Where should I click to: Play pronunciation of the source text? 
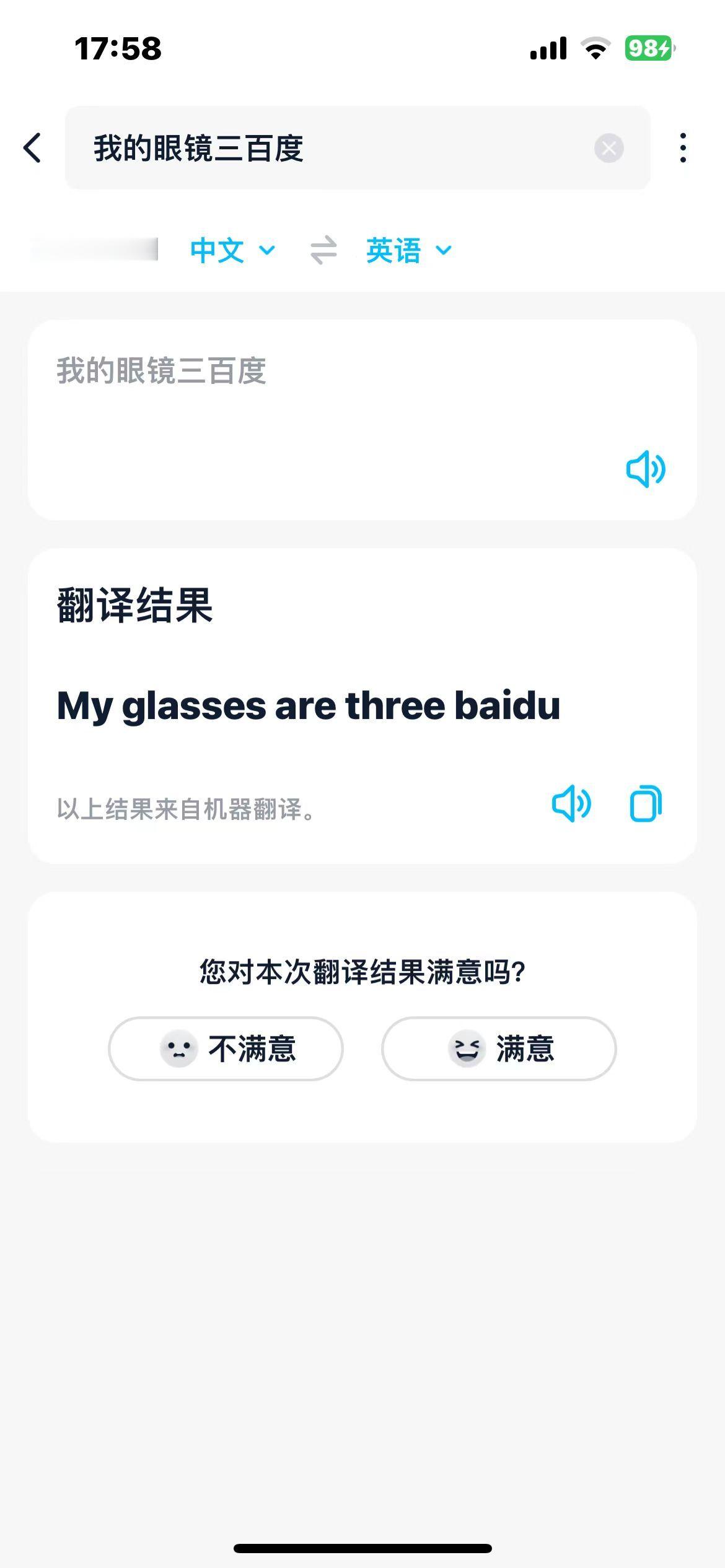(x=646, y=470)
